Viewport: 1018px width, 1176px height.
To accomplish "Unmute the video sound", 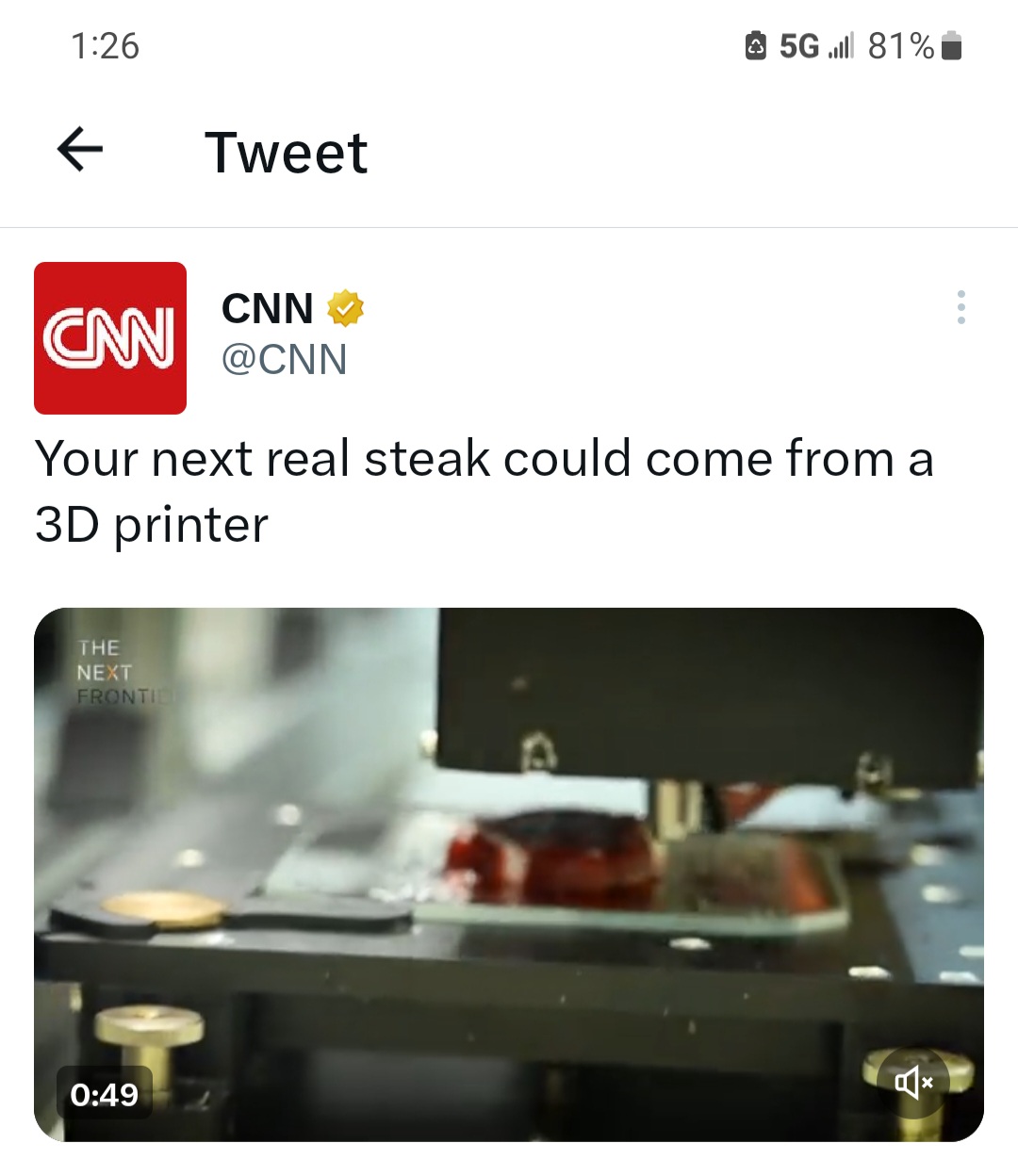I will 911,1083.
